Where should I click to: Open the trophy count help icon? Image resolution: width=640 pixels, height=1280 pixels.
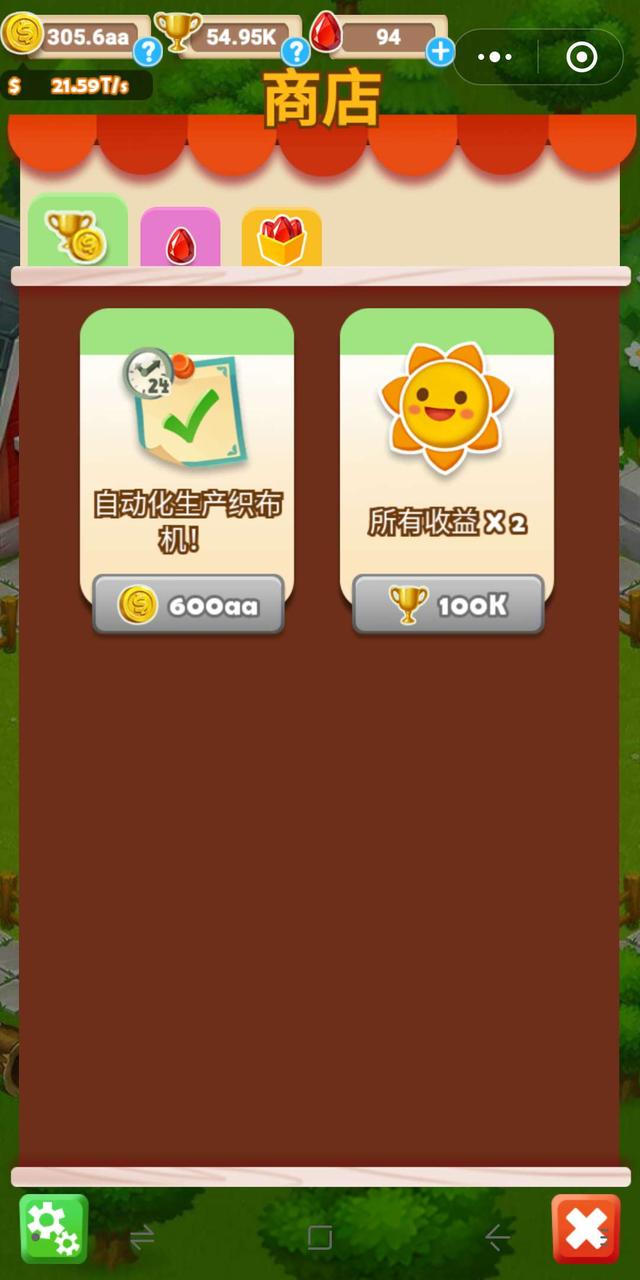pyautogui.click(x=295, y=51)
